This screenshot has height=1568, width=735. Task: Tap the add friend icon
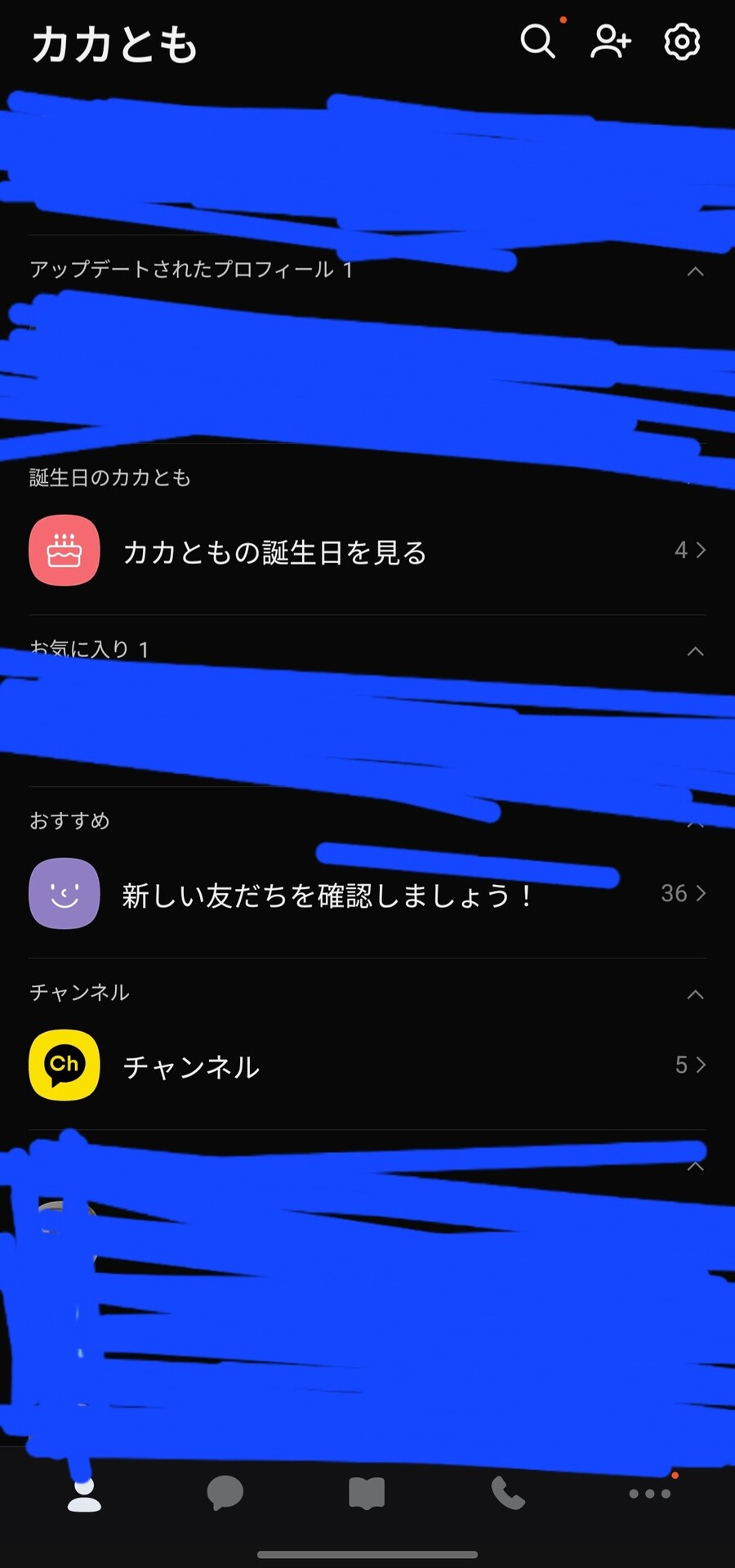click(x=610, y=42)
